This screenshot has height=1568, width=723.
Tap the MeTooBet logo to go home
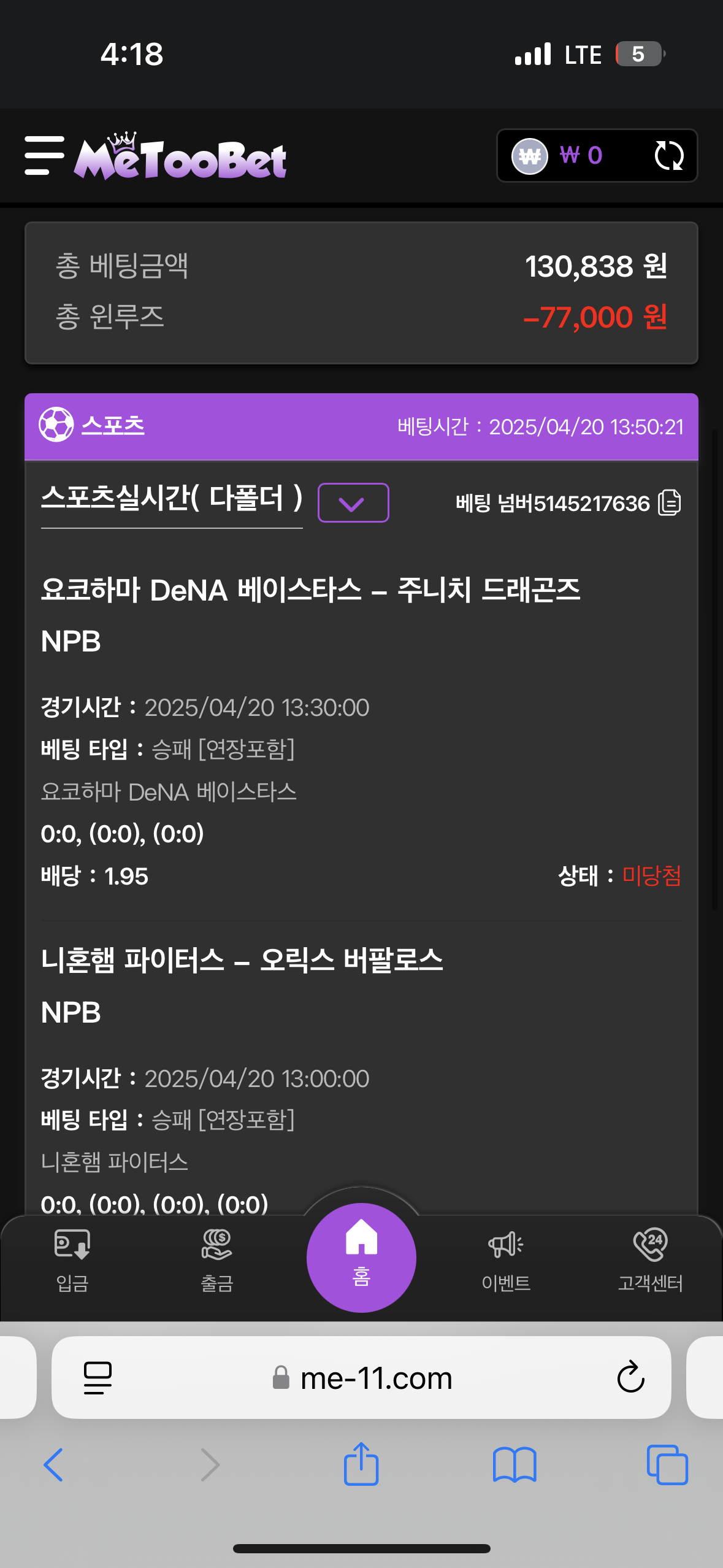coord(180,157)
